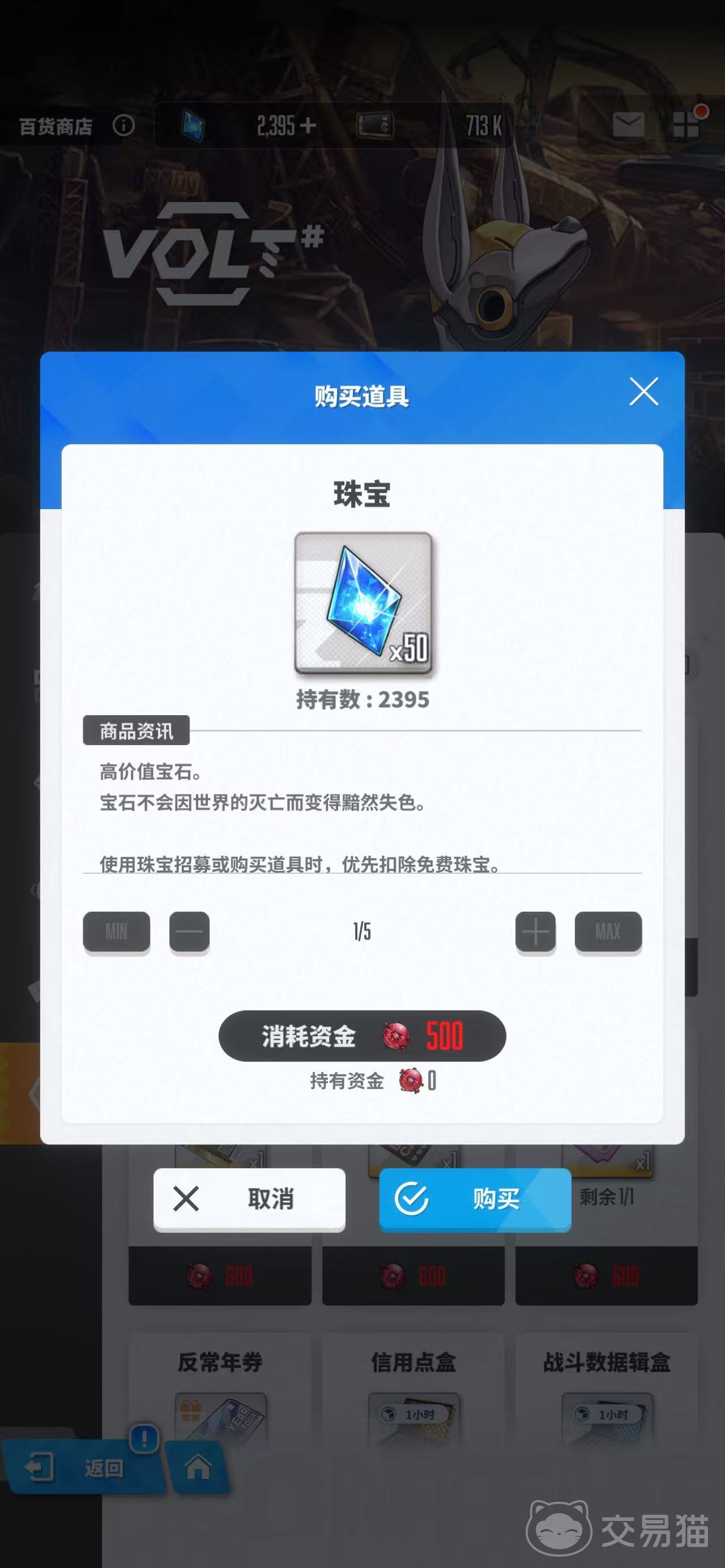Tap 取消 to cancel the purchase
Image resolution: width=725 pixels, height=1568 pixels.
pos(249,1199)
